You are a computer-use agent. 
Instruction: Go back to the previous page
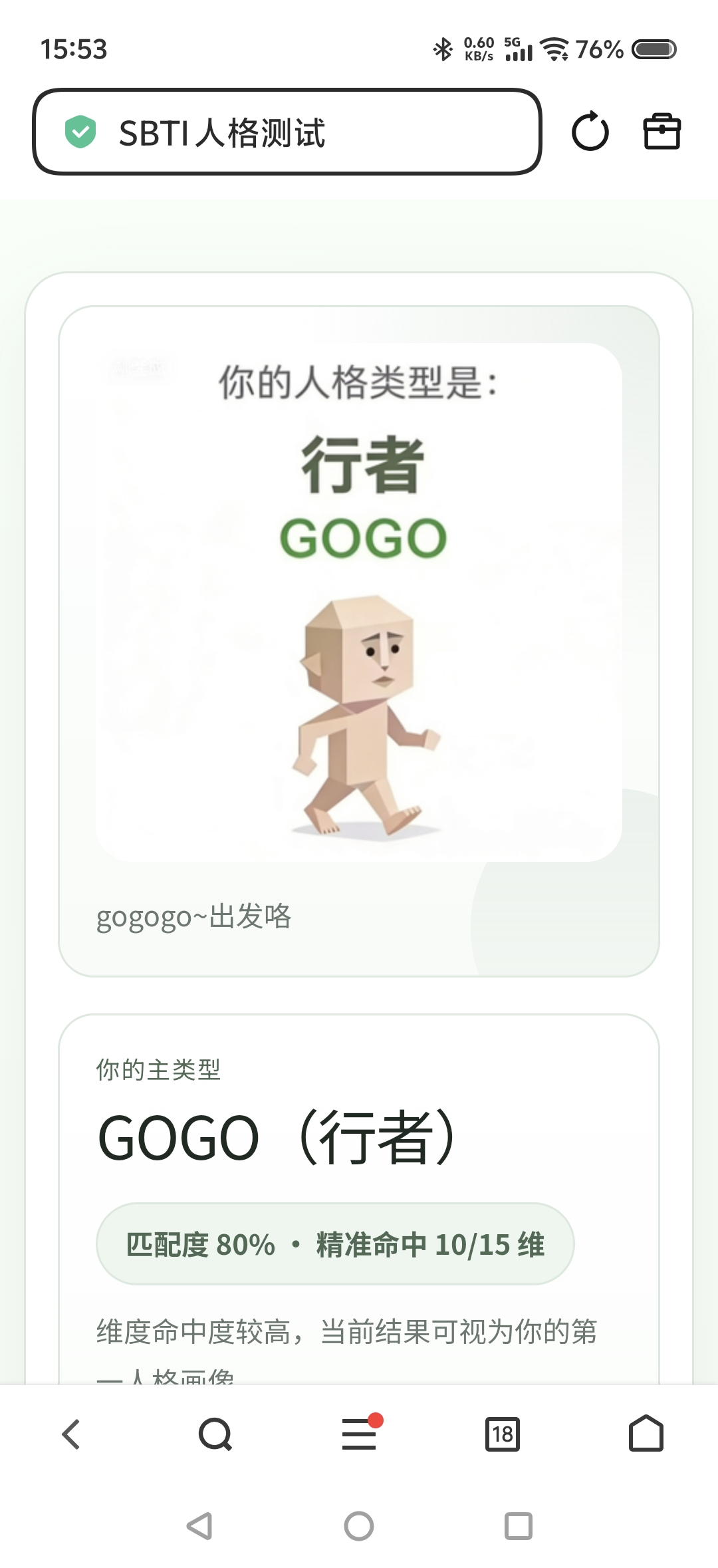pos(71,1434)
